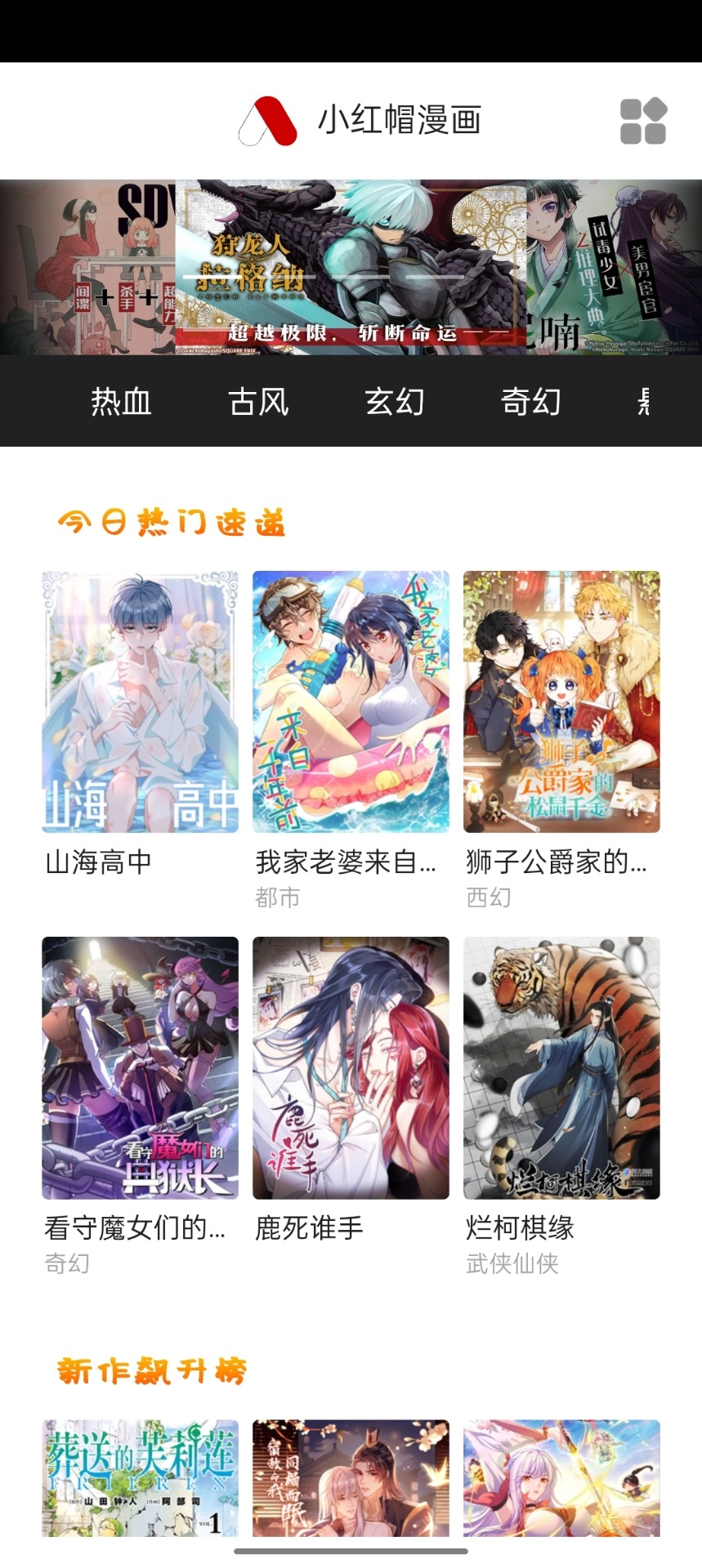Click the 武侠仙侠 genre label
The image size is (702, 1568).
[511, 1263]
